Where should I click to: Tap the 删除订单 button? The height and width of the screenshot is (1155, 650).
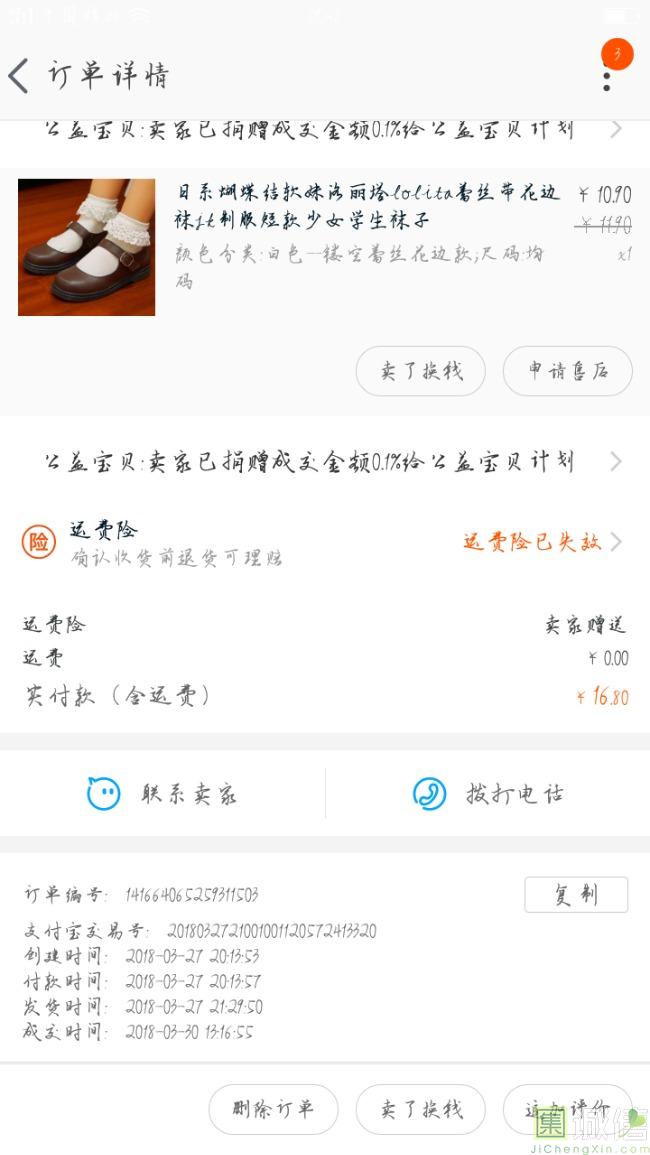coord(273,1109)
